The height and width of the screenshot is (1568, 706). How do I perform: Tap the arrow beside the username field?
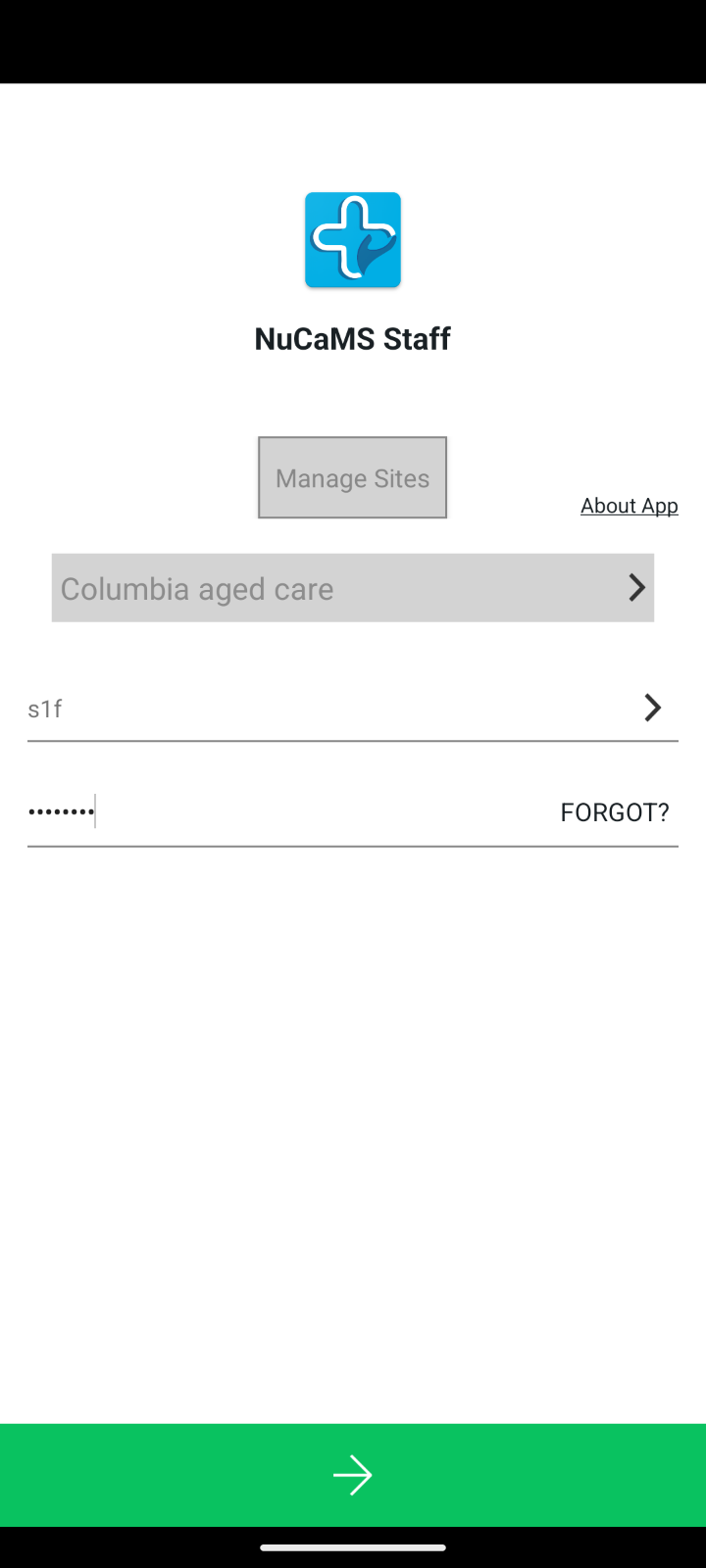(652, 708)
